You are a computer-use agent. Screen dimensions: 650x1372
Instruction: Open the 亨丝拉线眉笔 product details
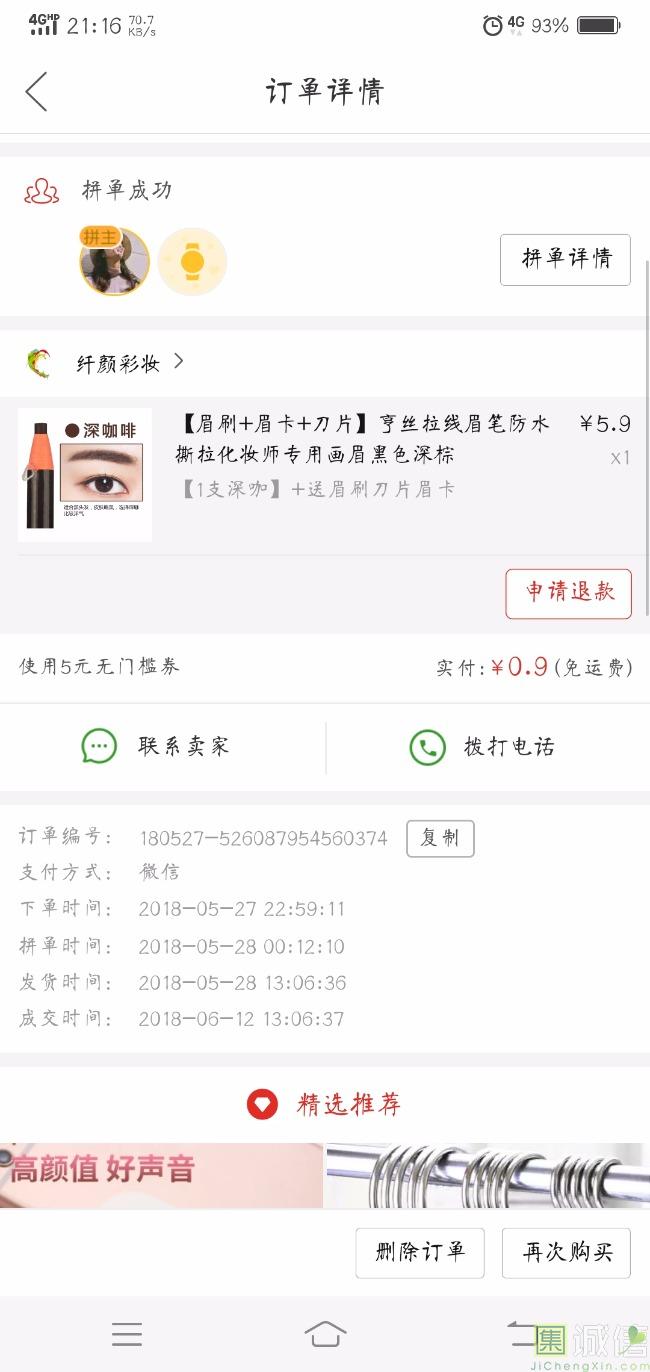click(364, 439)
